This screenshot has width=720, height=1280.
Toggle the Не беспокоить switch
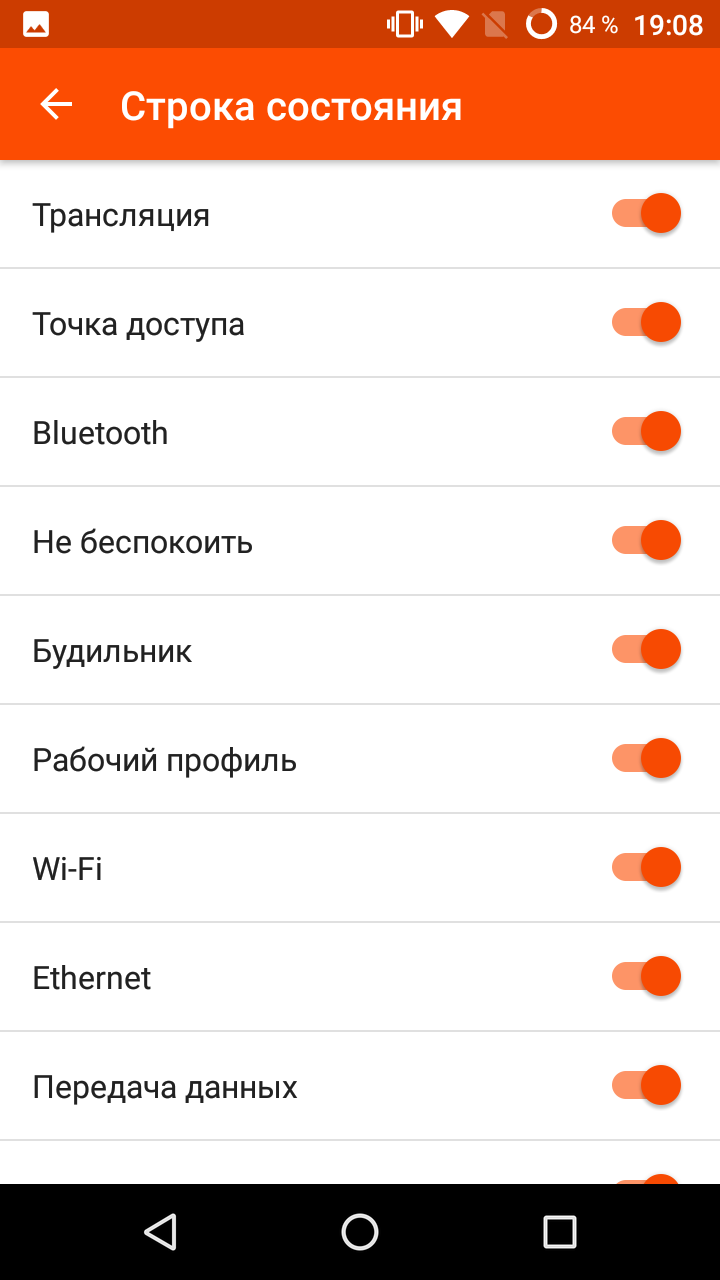point(646,541)
